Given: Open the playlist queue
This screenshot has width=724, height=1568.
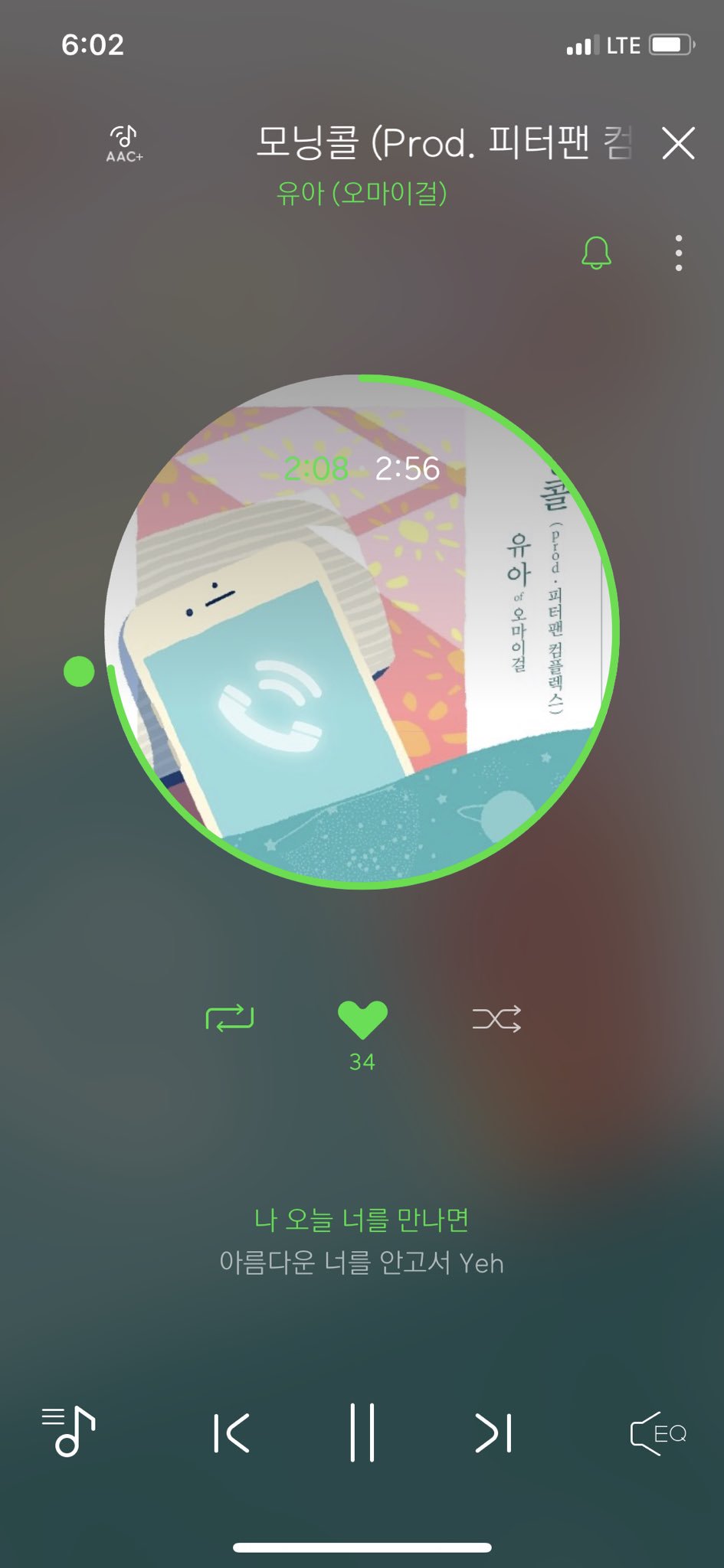Looking at the screenshot, I should click(x=69, y=1432).
